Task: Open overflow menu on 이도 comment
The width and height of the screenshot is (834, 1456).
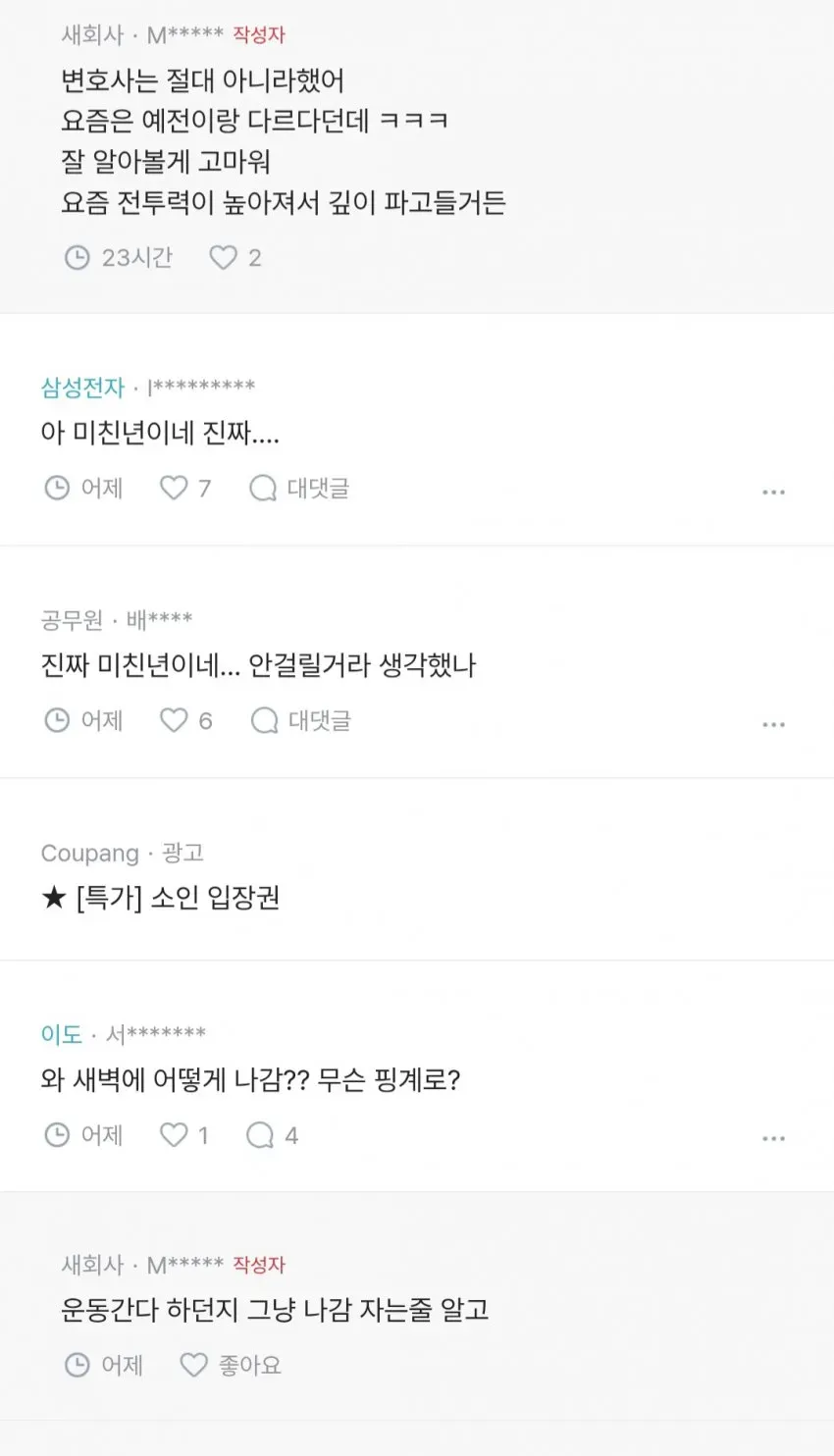Action: 773,1138
